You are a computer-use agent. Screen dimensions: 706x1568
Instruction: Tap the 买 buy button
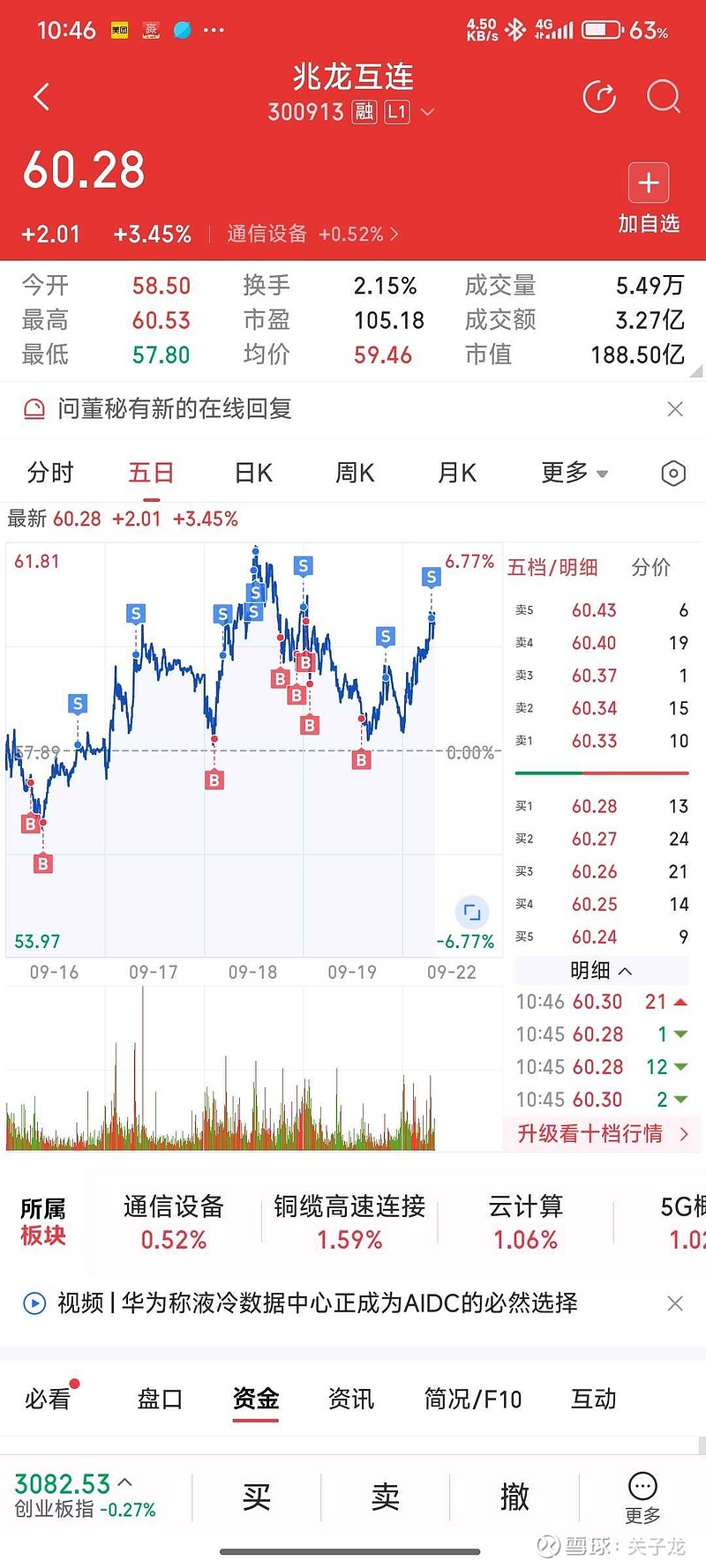point(257,1497)
